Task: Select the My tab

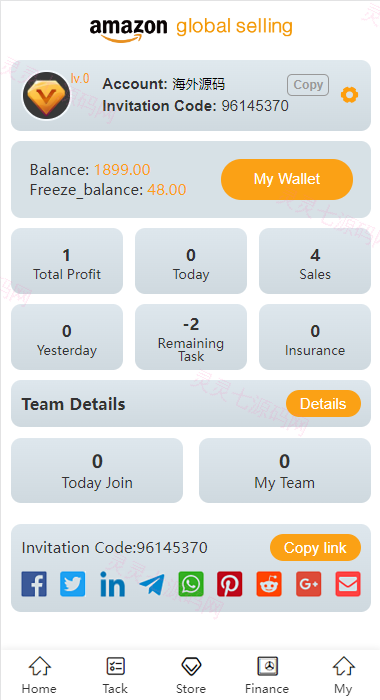Action: [x=343, y=675]
